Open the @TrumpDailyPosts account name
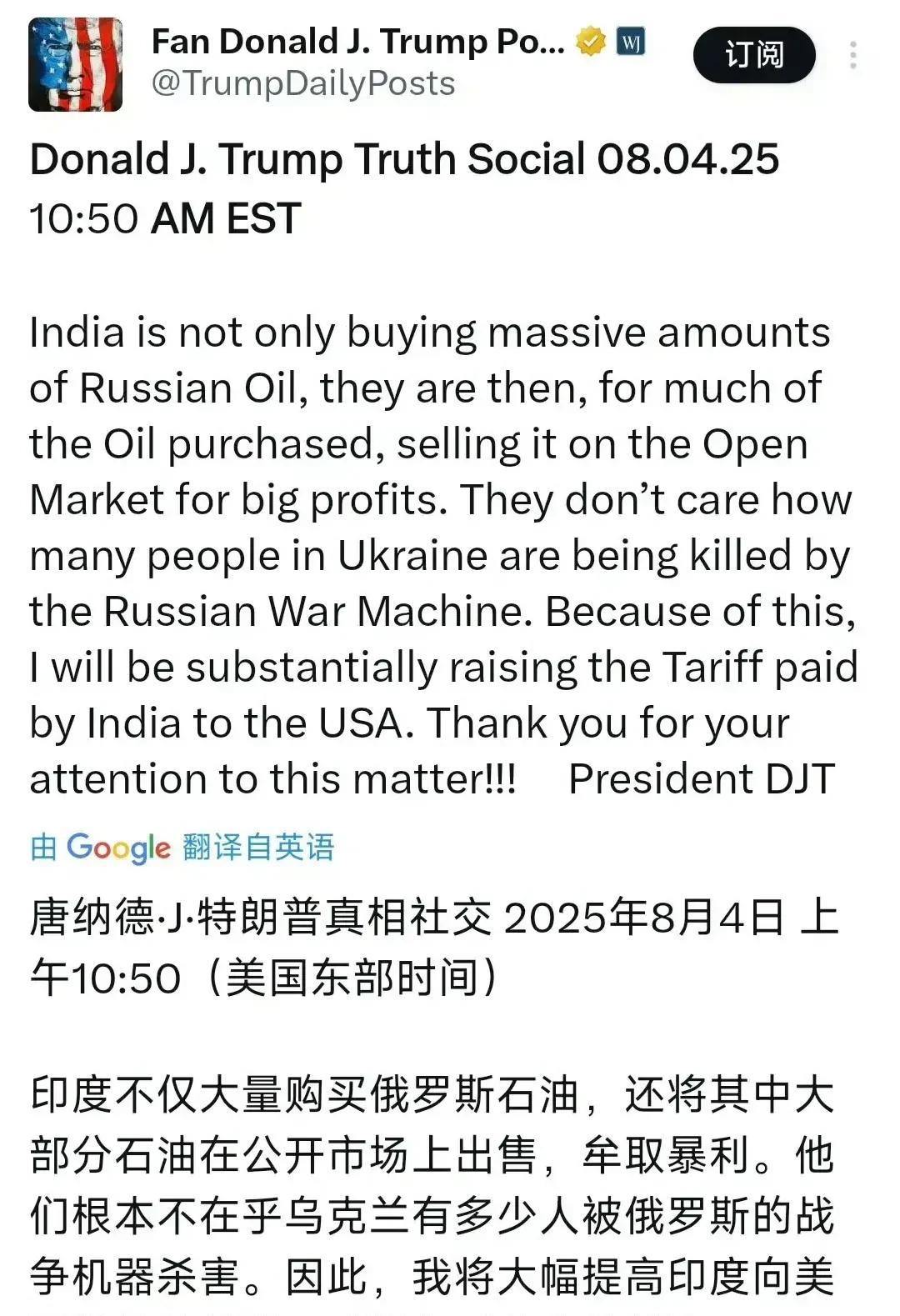 (x=303, y=84)
